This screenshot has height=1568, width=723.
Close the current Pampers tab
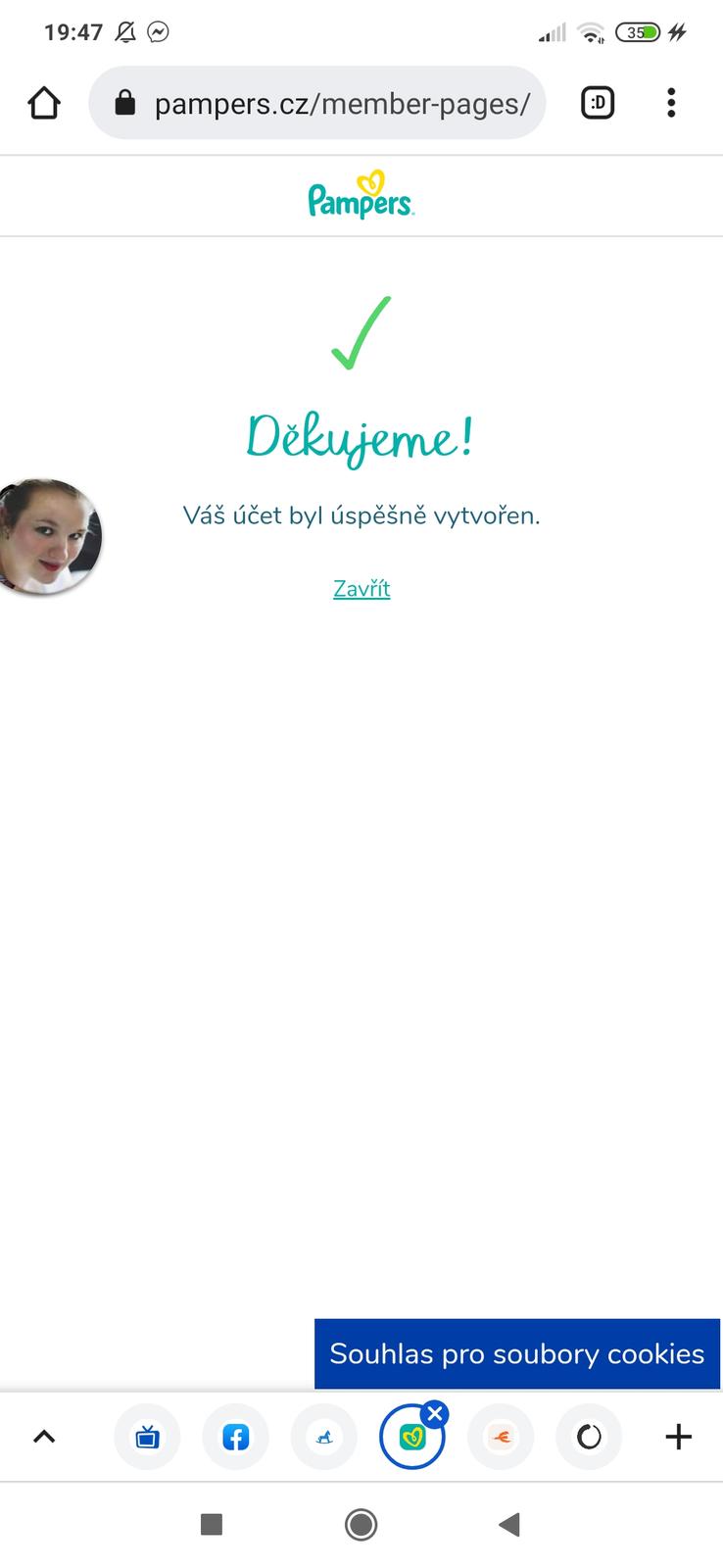[436, 1414]
